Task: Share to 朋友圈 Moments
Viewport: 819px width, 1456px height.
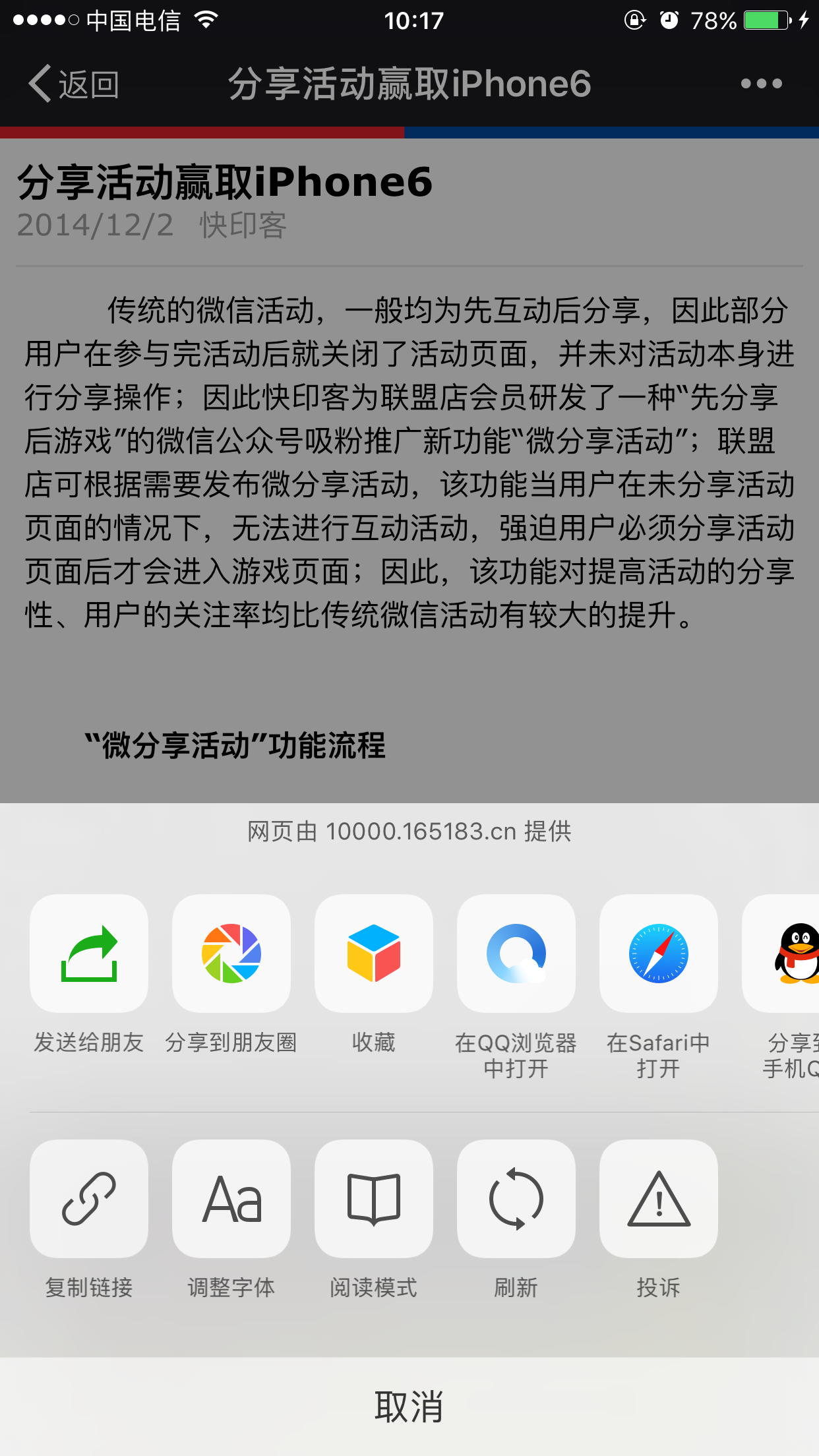Action: click(231, 954)
